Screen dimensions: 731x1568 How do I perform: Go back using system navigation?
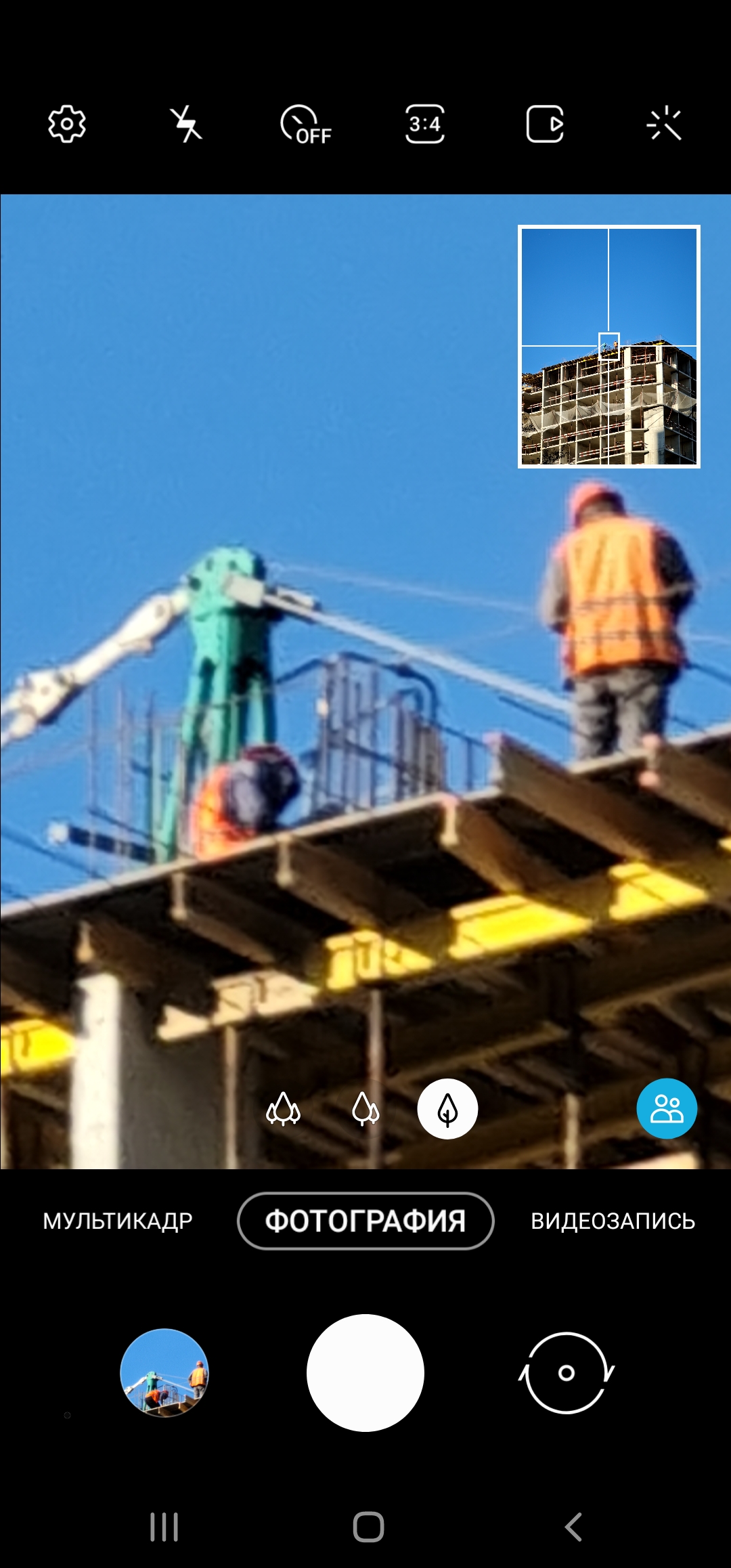click(x=573, y=1527)
